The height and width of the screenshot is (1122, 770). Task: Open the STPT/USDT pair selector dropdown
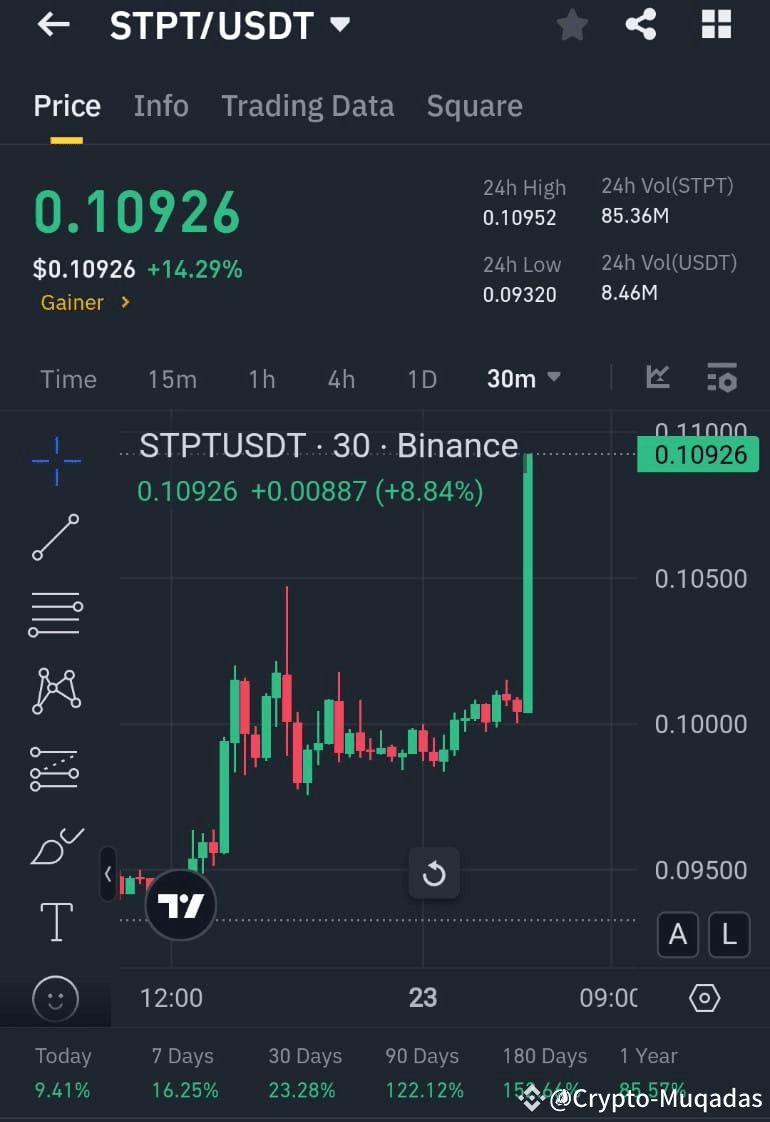click(227, 25)
